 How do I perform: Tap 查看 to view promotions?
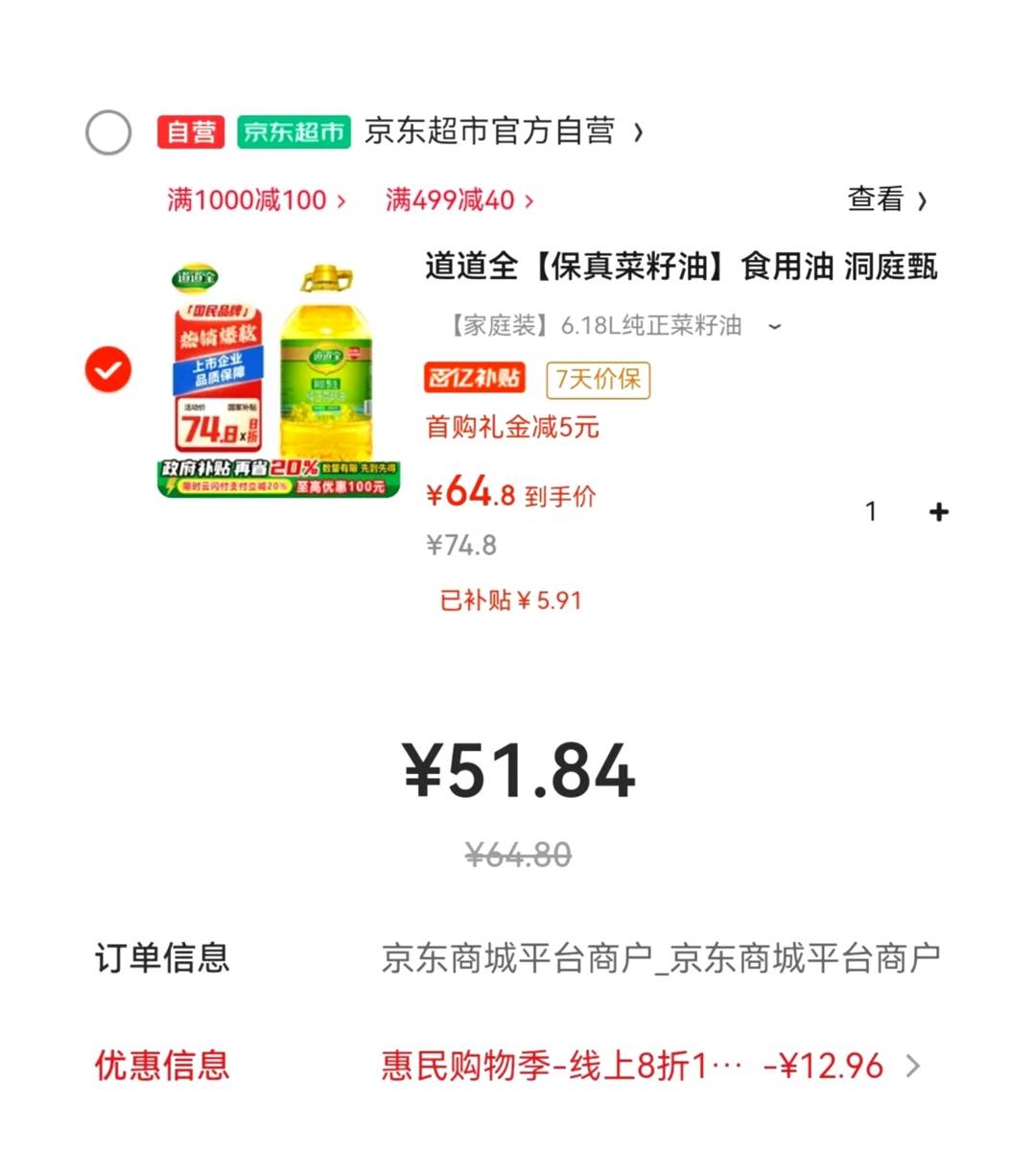pos(886,200)
